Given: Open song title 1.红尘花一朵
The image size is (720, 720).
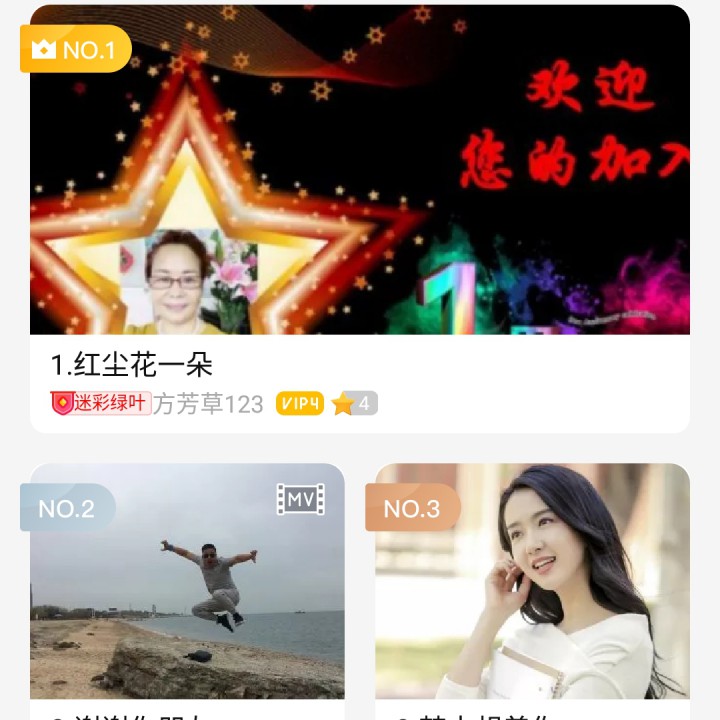Looking at the screenshot, I should pos(132,364).
